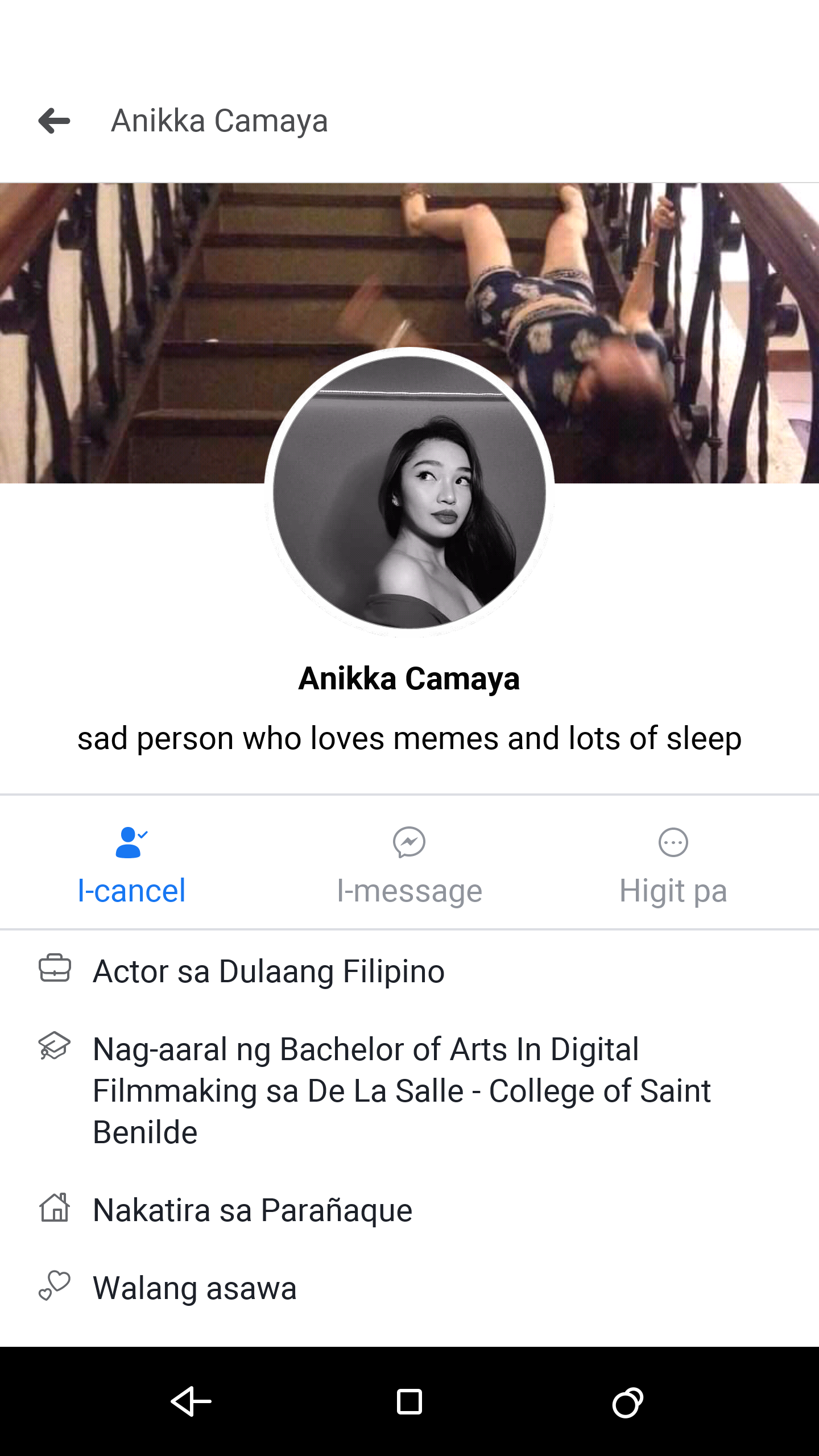The width and height of the screenshot is (819, 1456).
Task: Tap the system back button in the navigation bar
Action: 191,1401
